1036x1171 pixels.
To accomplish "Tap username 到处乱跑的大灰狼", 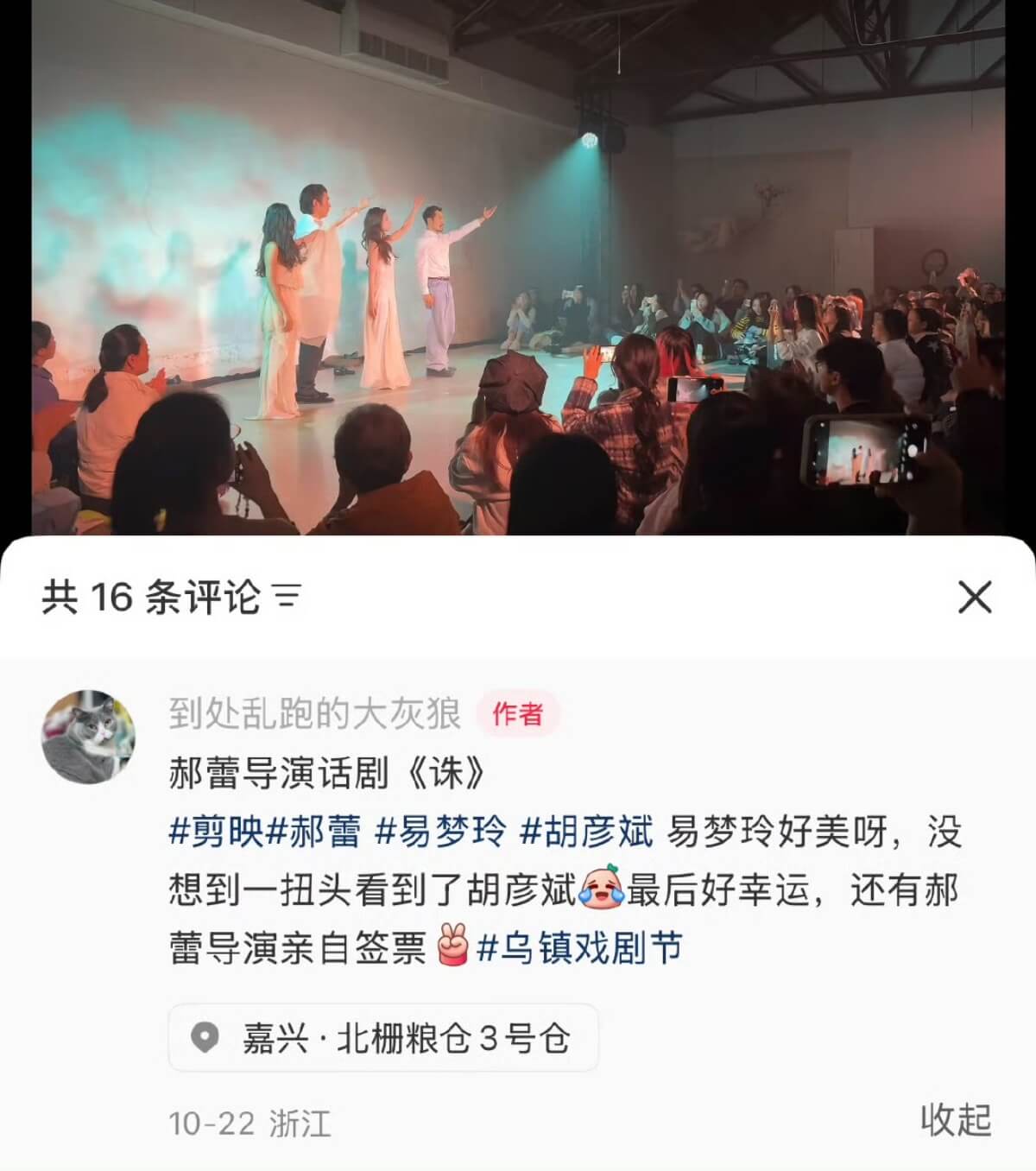I will click(314, 713).
